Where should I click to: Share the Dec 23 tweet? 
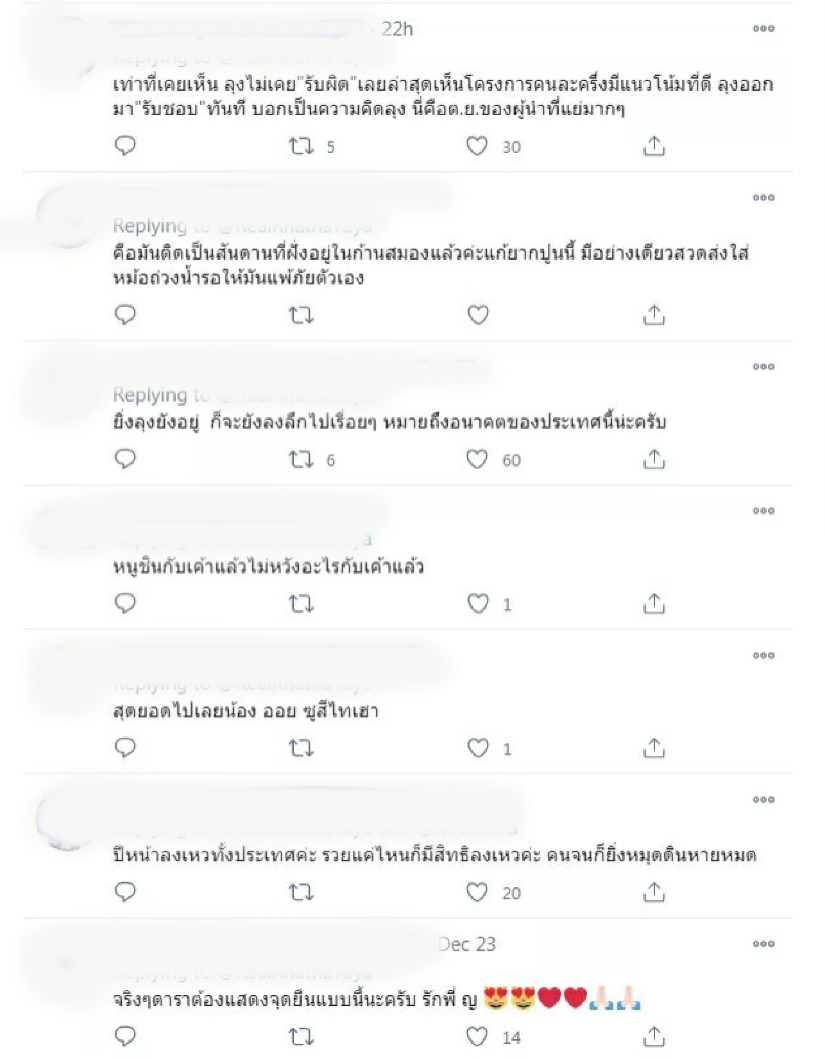coord(652,1036)
